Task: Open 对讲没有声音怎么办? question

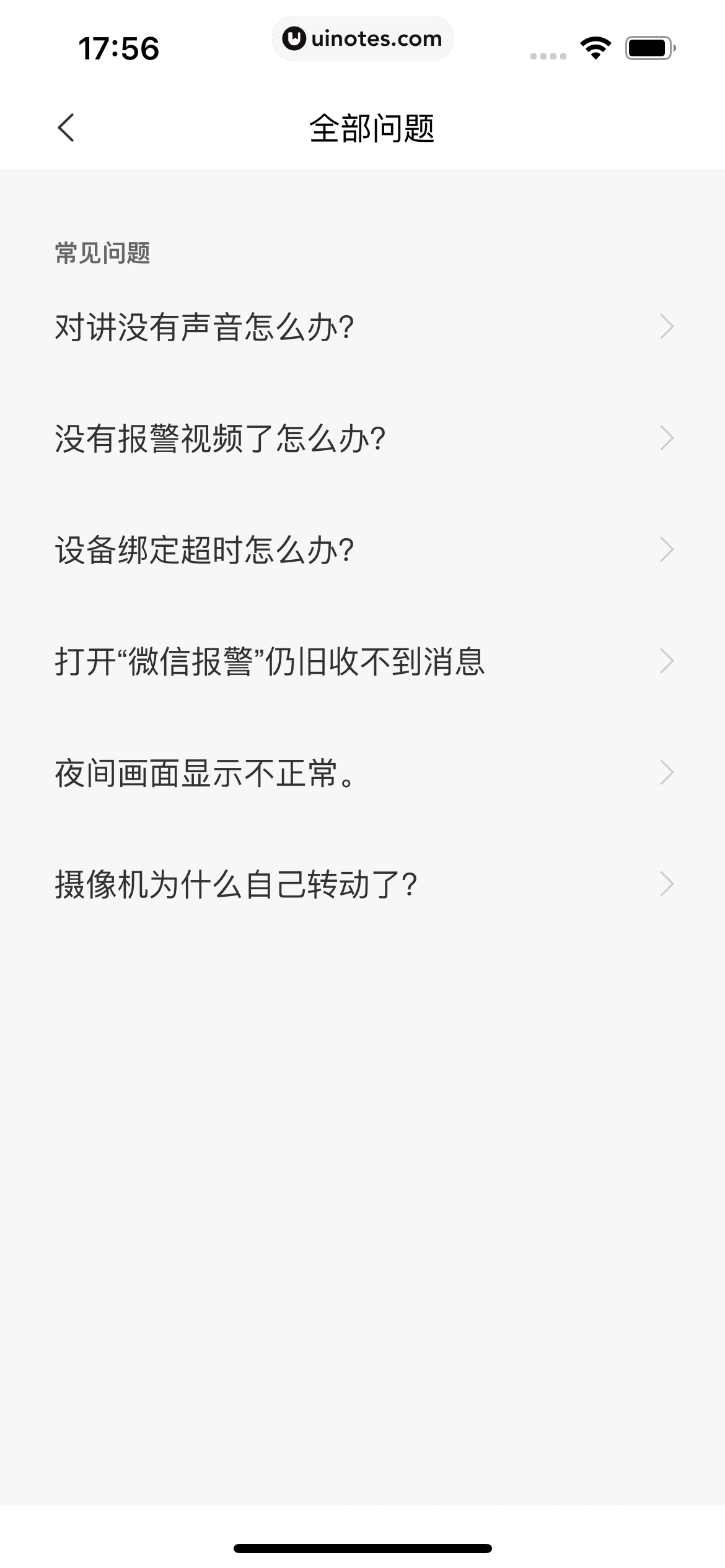Action: (362, 327)
